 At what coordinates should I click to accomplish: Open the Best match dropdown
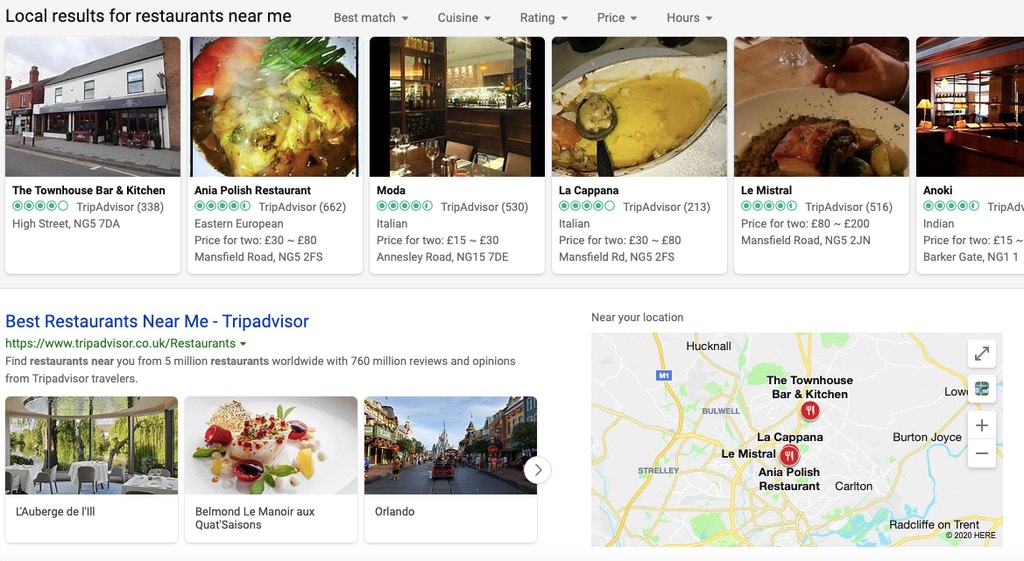370,18
